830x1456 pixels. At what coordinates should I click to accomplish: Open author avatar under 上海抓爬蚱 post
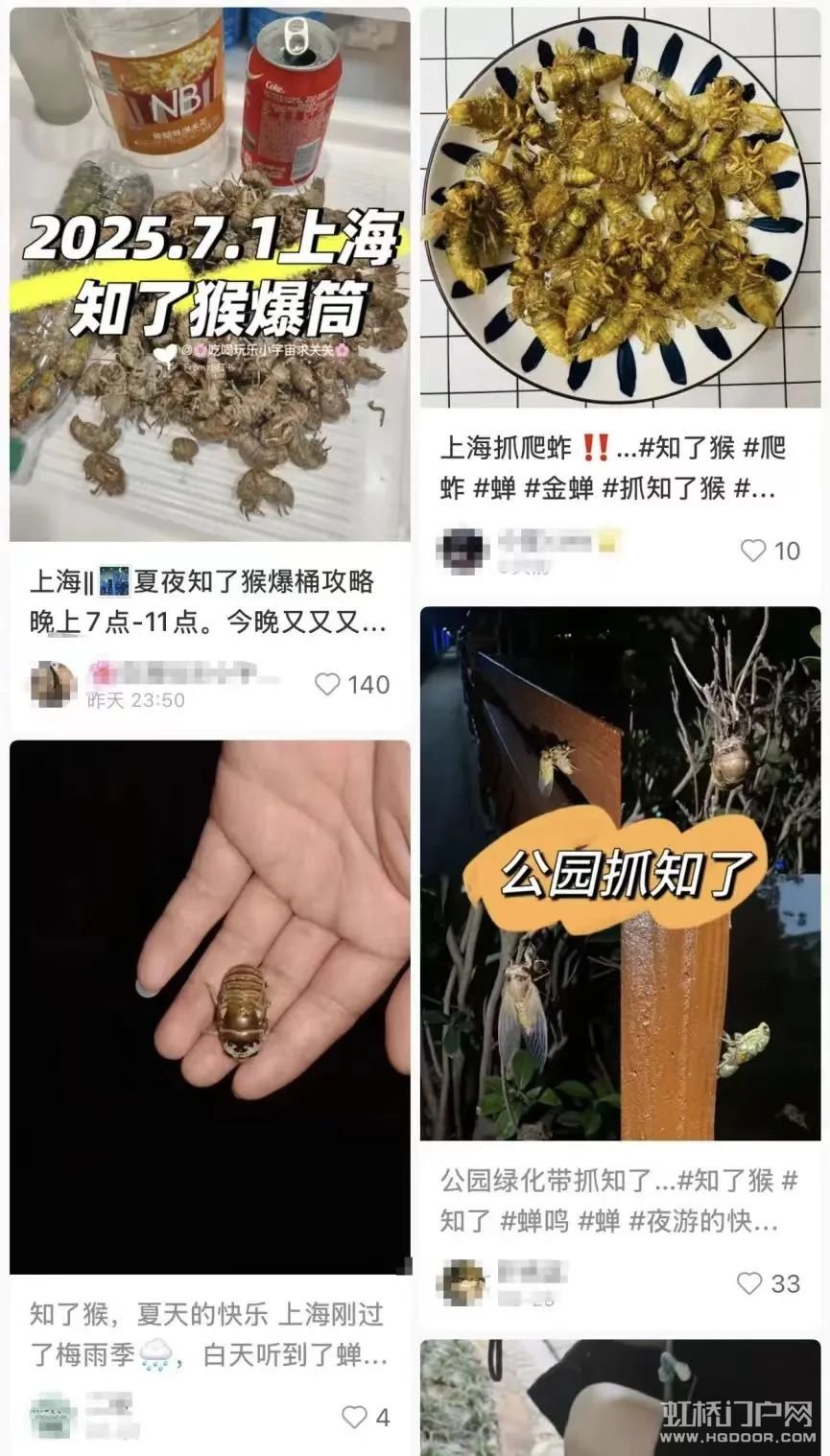point(461,551)
